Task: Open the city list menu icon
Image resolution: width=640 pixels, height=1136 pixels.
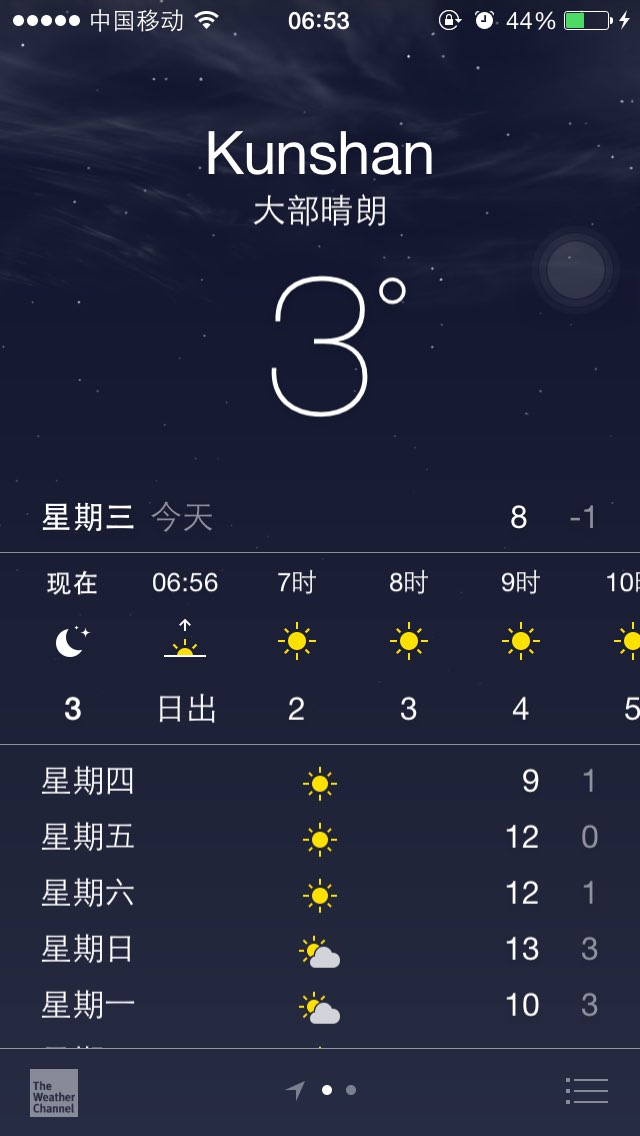Action: 586,1090
